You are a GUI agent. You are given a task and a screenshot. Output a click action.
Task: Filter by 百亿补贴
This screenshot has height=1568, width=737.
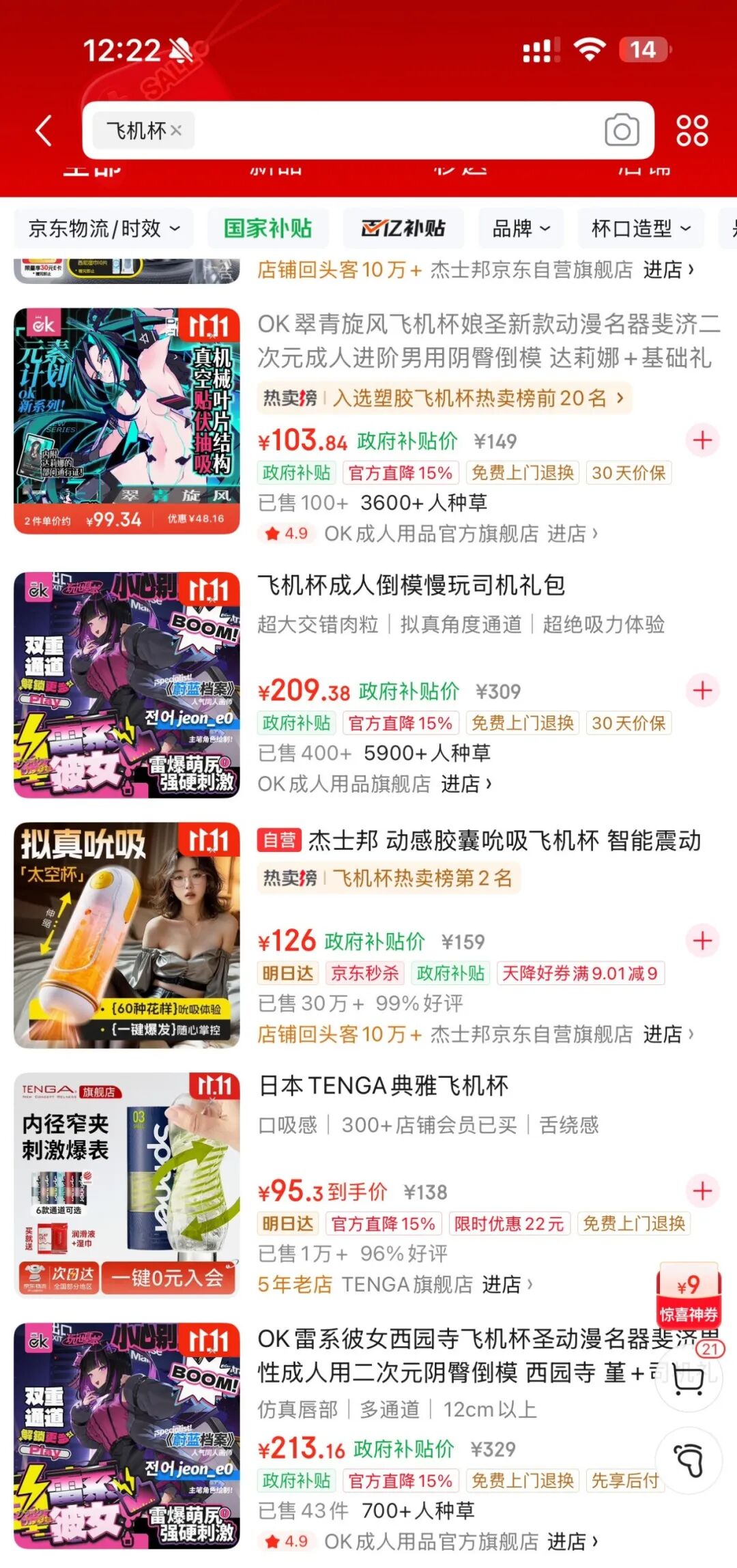[x=403, y=228]
